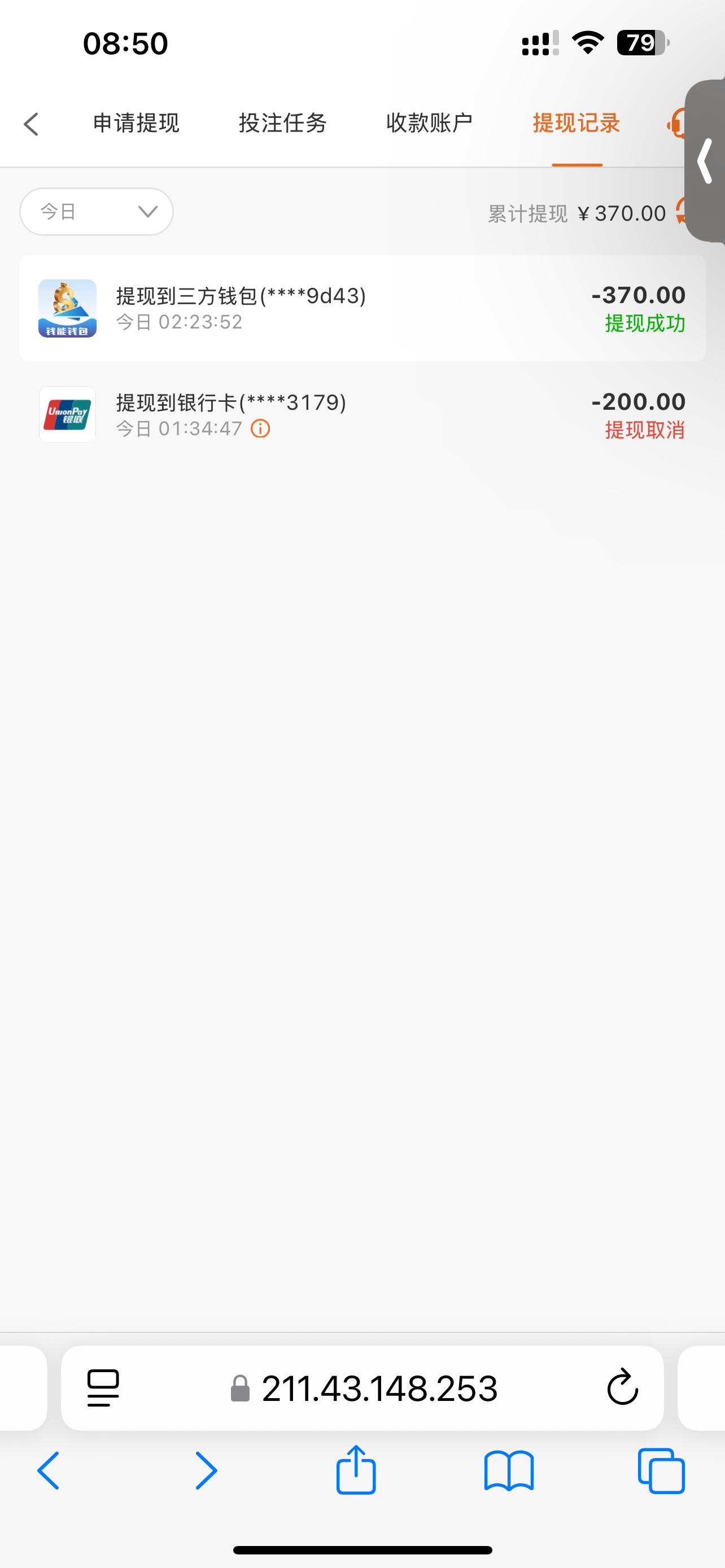Tap the 提现取消 status link
This screenshot has height=1568, width=725.
click(x=645, y=430)
